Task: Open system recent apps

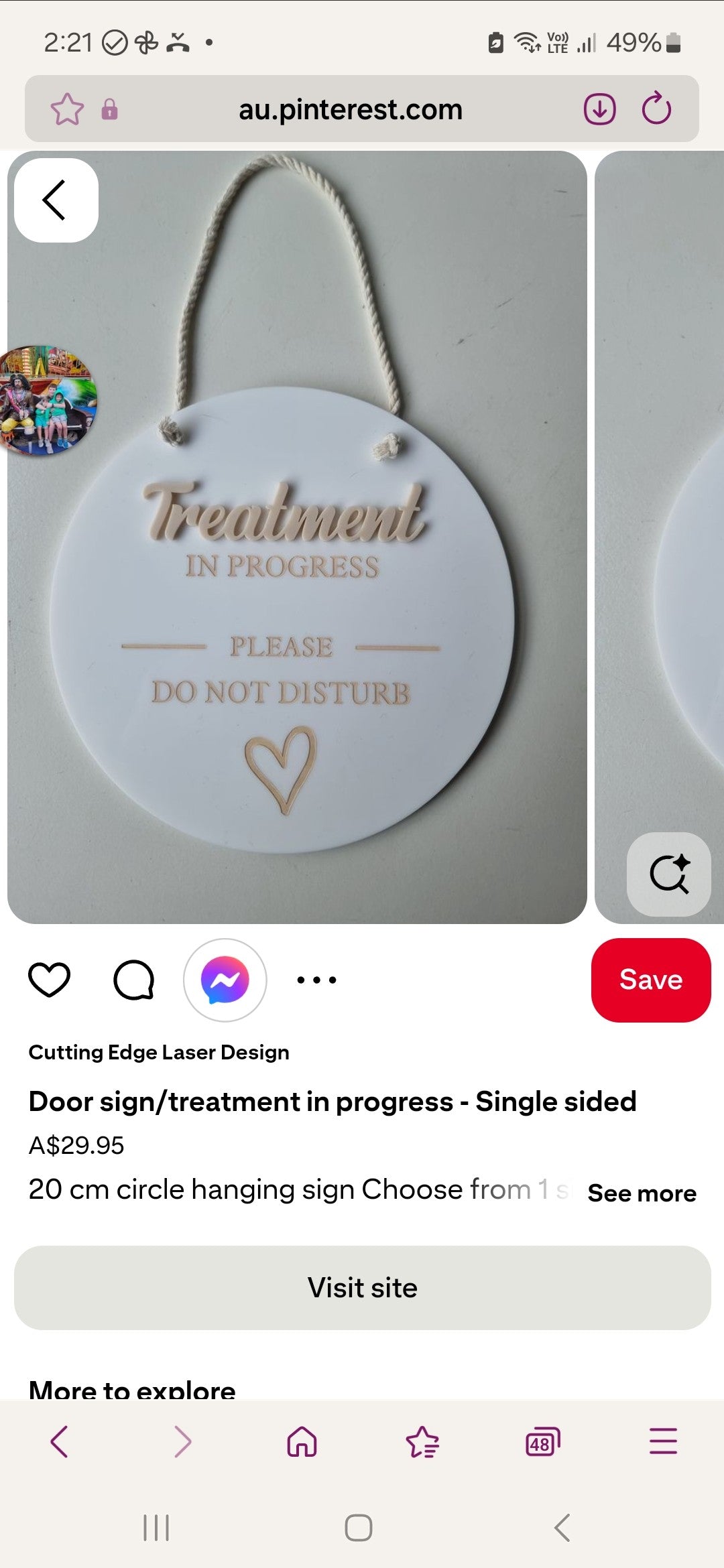Action: [x=156, y=1528]
